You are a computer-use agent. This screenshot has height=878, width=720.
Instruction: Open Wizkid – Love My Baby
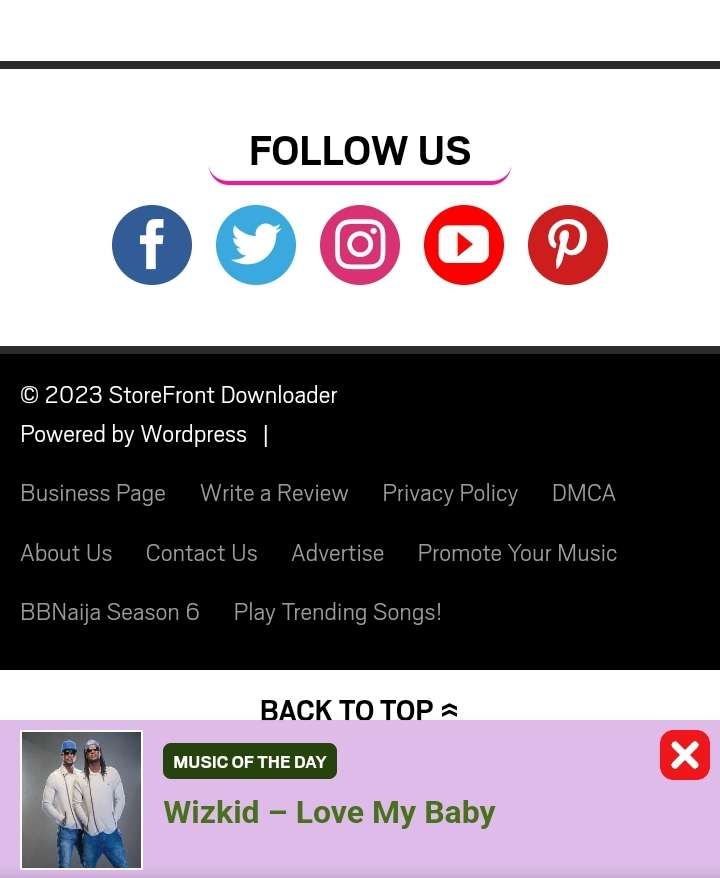point(330,812)
